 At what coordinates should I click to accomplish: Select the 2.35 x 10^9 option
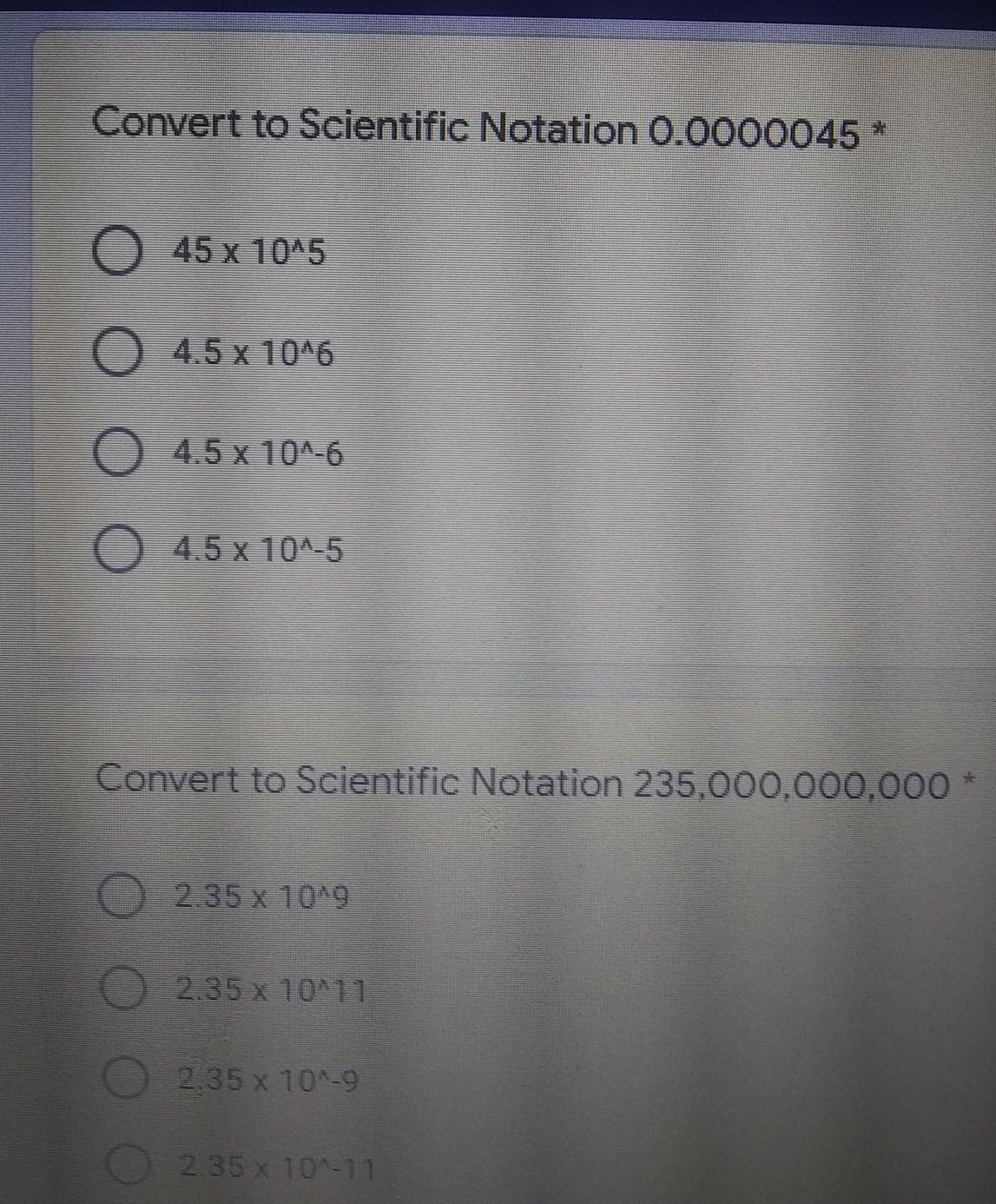coord(120,895)
